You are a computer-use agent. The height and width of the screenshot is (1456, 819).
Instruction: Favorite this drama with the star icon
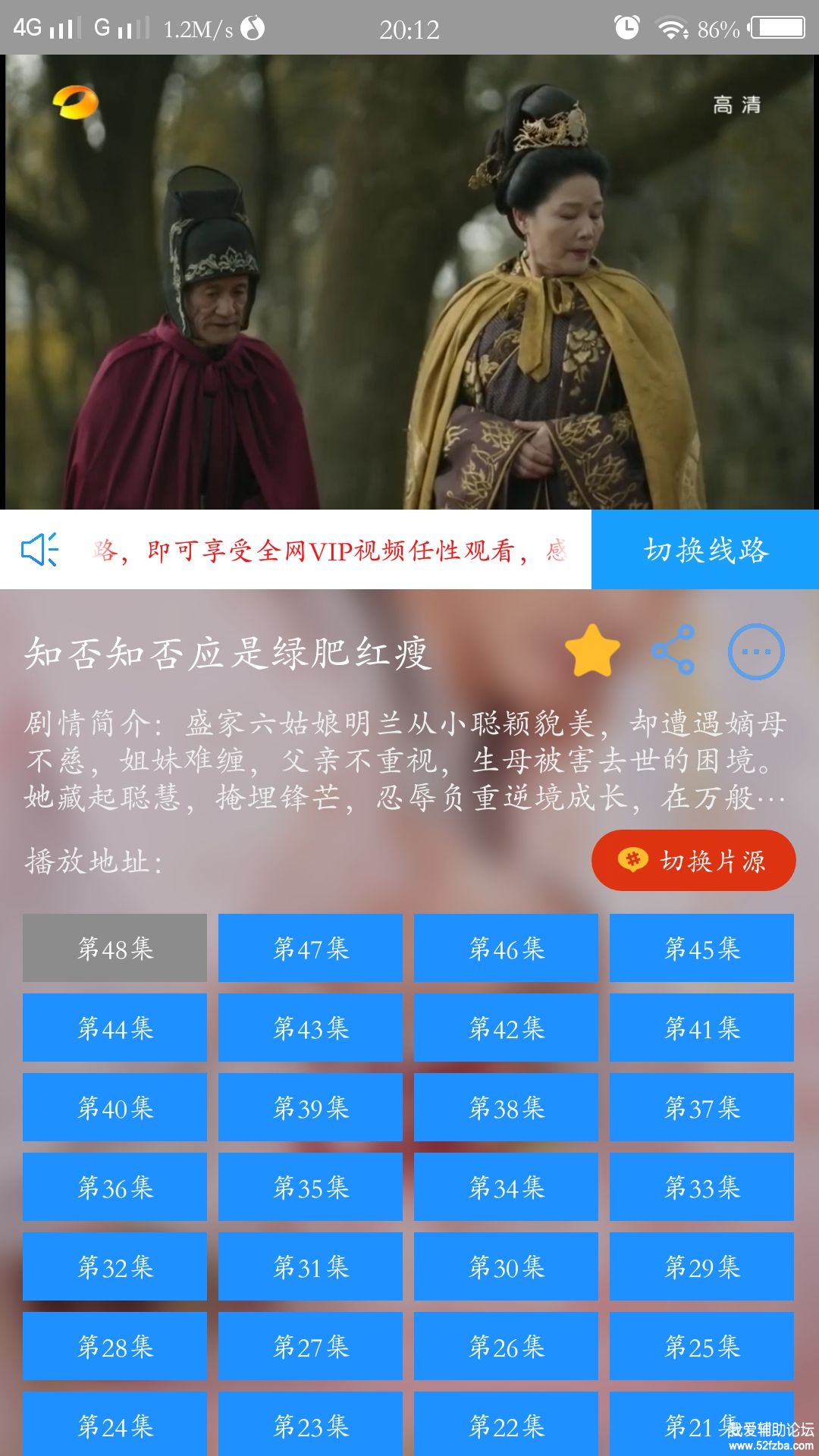(x=592, y=651)
